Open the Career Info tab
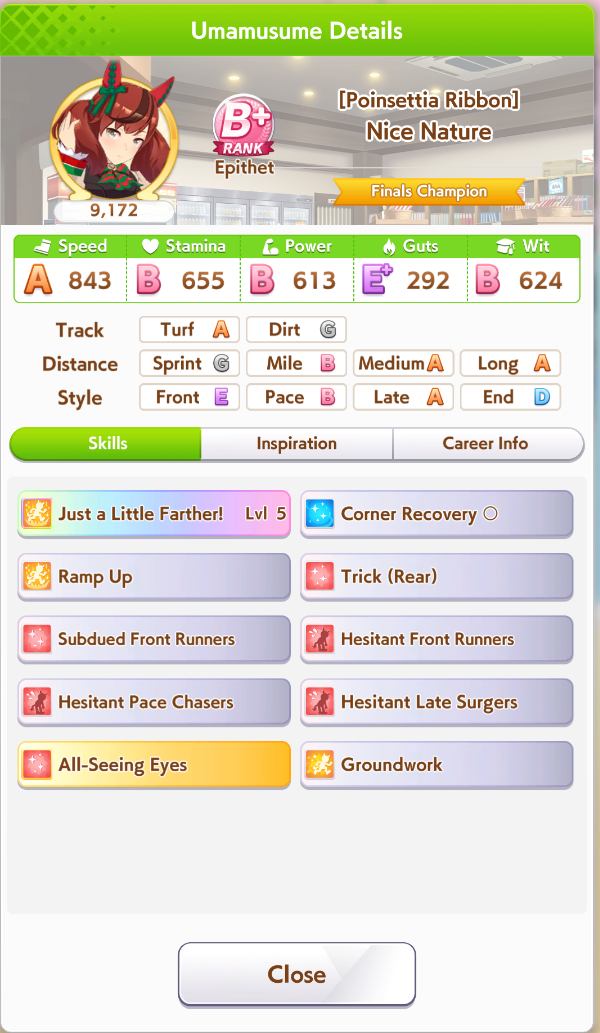 click(x=486, y=444)
